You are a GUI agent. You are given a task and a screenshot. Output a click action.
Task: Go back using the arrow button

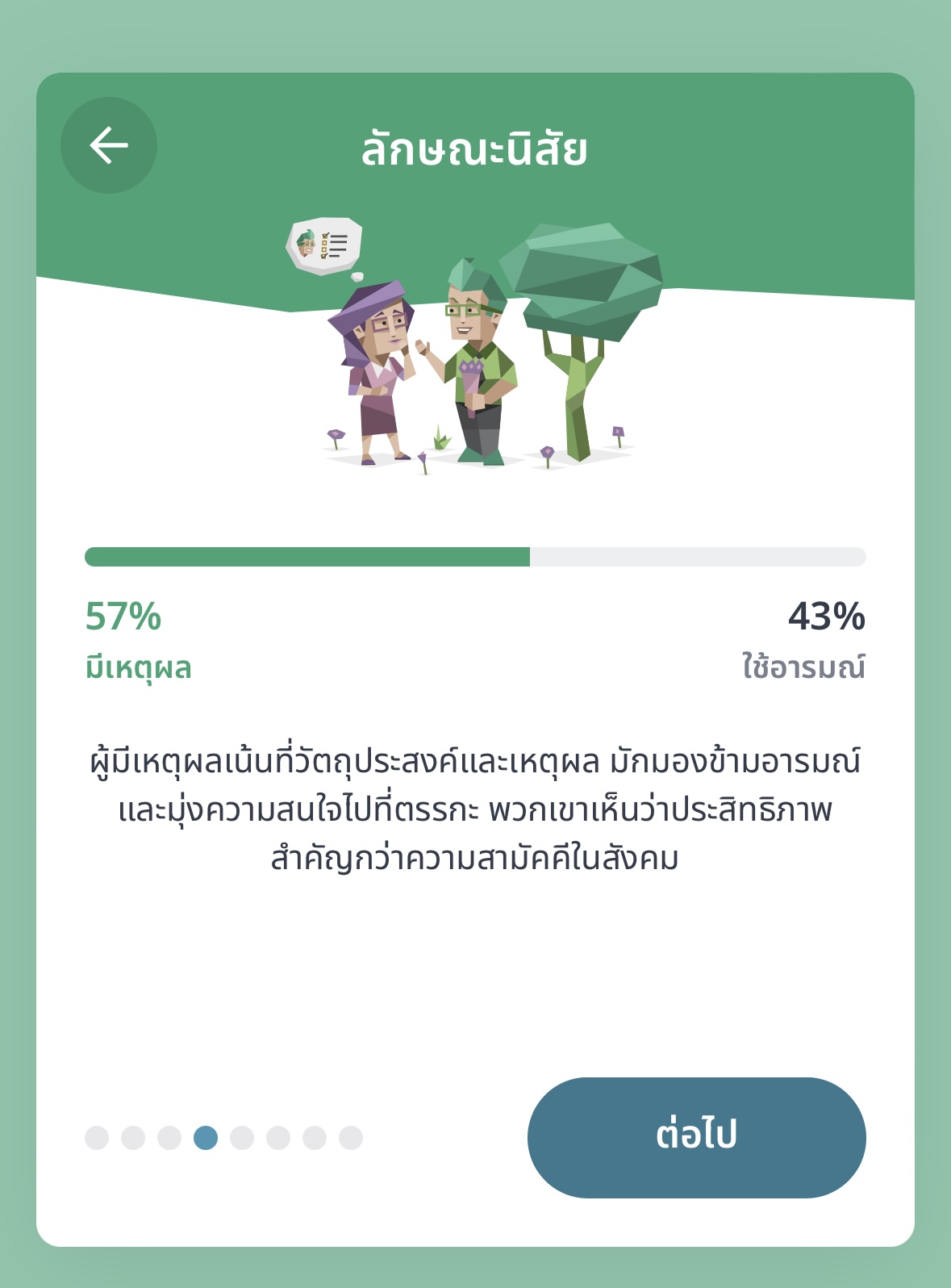point(109,146)
